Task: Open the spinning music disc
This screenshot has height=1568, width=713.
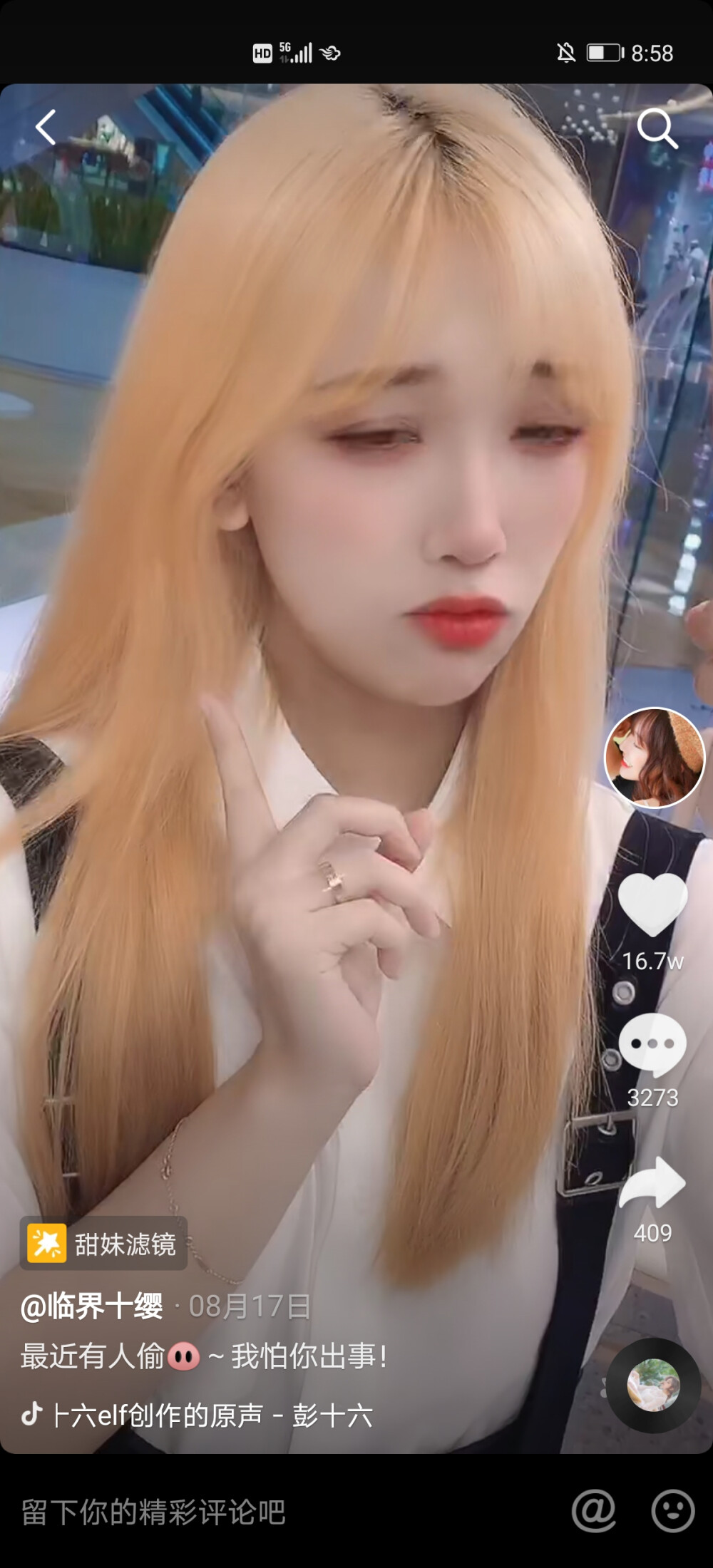Action: click(652, 1386)
